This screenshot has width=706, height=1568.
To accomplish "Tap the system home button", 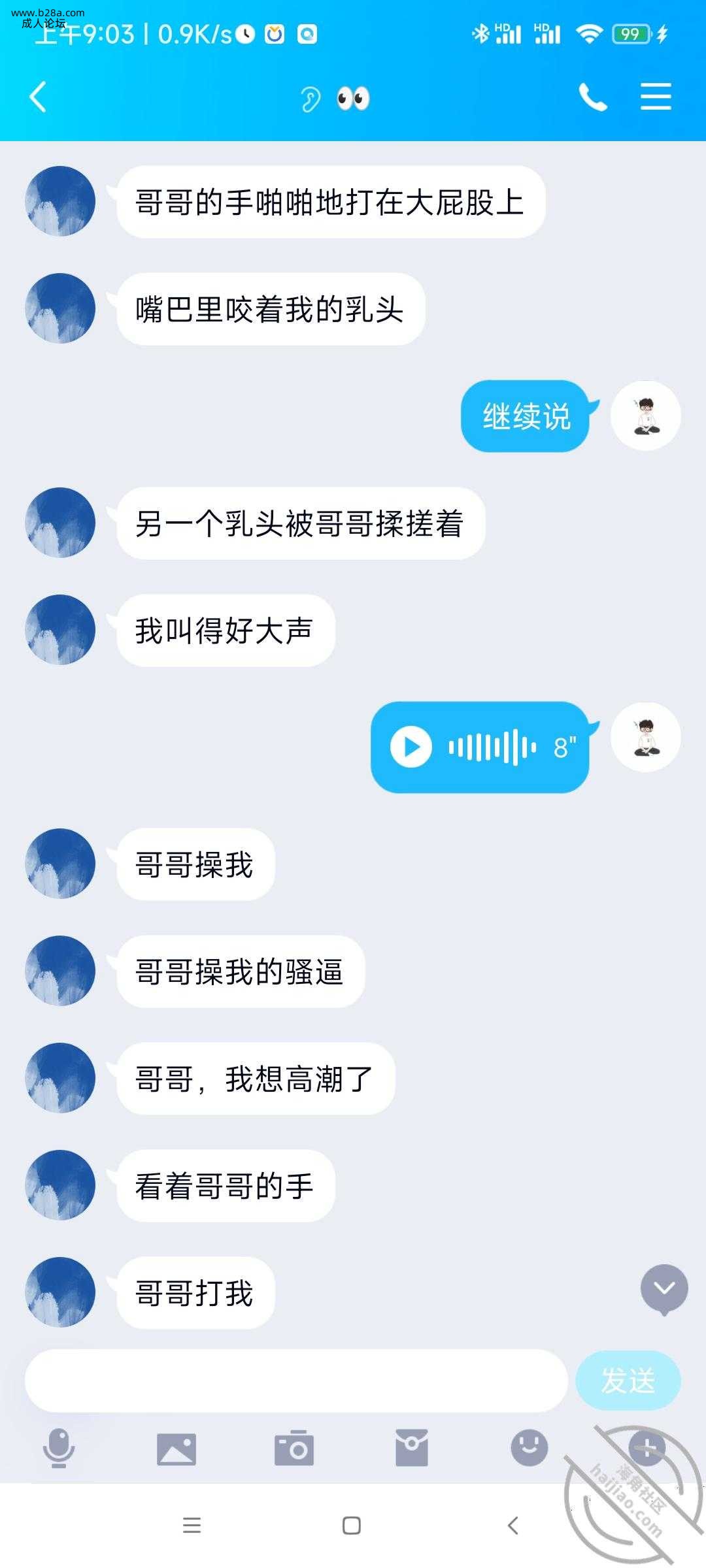I will pos(352,1526).
